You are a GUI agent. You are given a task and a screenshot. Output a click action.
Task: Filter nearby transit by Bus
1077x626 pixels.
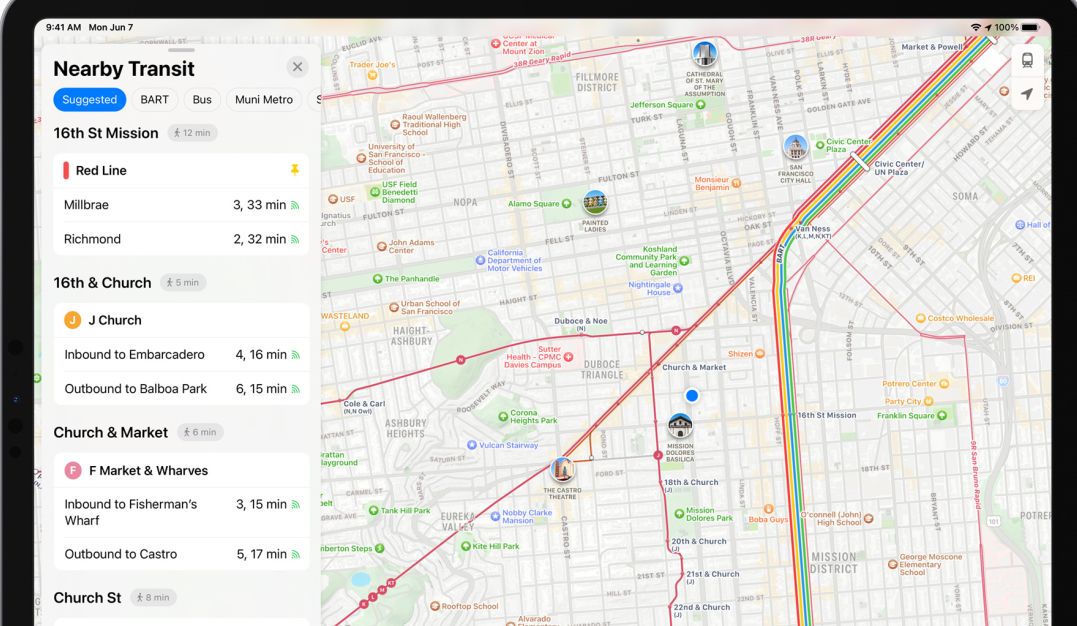[202, 100]
